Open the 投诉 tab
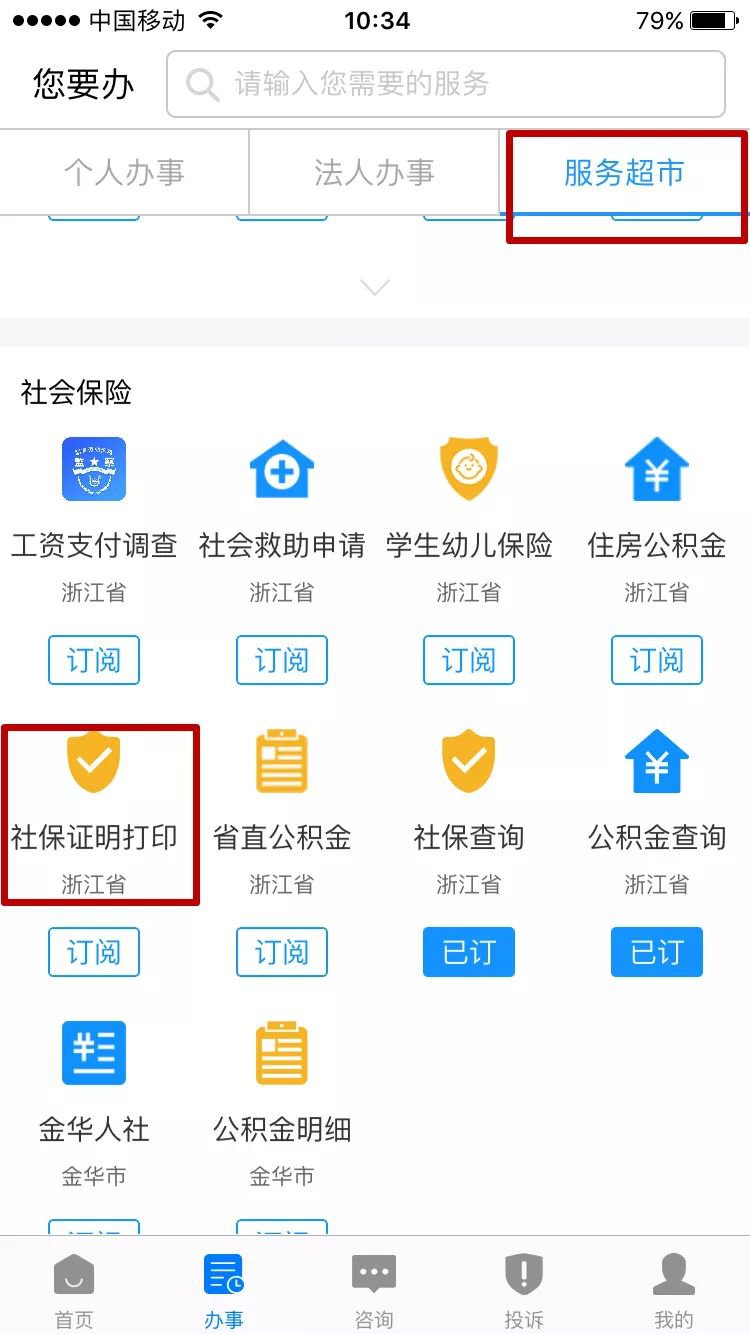Image resolution: width=750 pixels, height=1334 pixels. 523,1290
